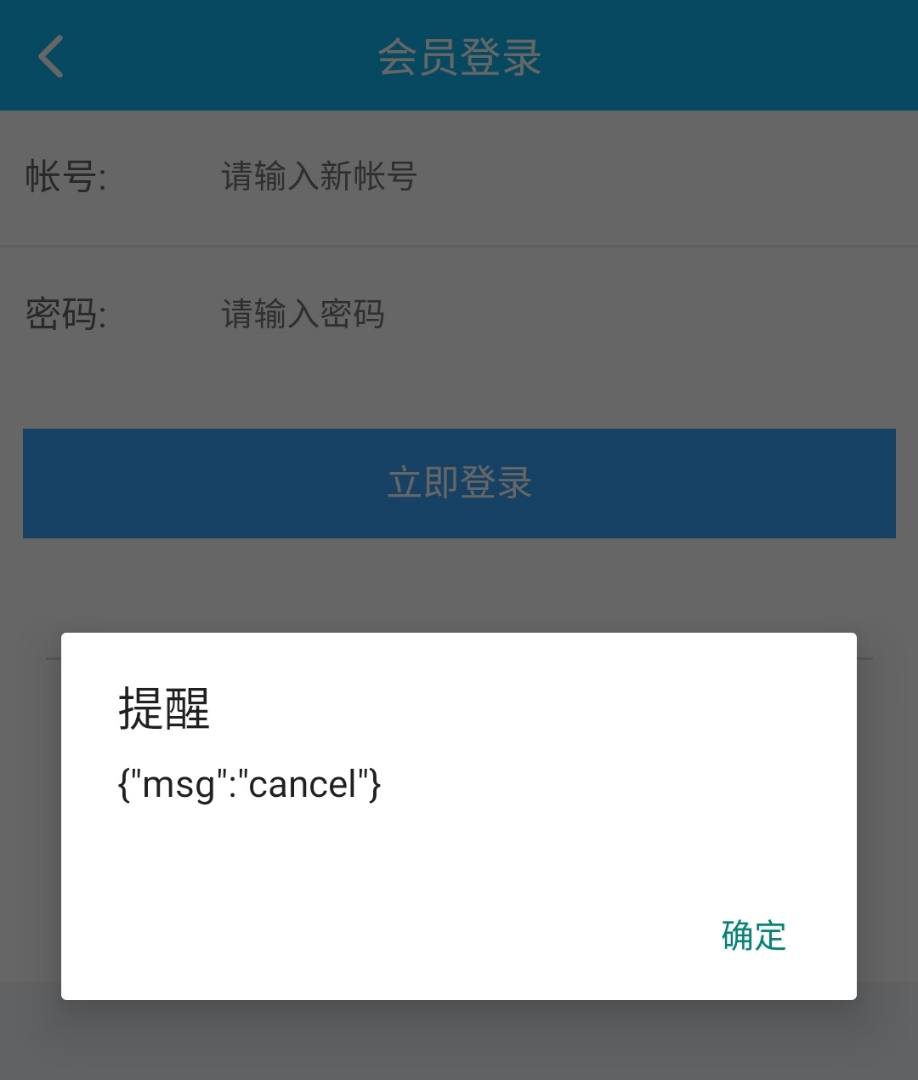Screen dimensions: 918x1080
Task: Confirm the dialog with 确定
Action: 754,935
